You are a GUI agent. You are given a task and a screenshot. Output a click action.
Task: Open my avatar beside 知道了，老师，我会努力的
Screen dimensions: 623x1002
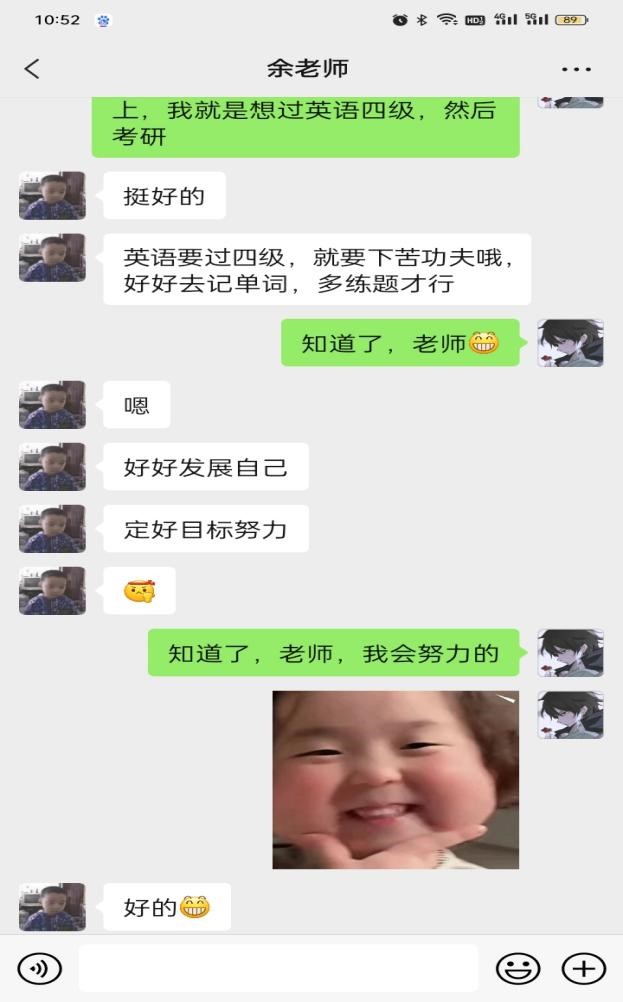point(570,653)
